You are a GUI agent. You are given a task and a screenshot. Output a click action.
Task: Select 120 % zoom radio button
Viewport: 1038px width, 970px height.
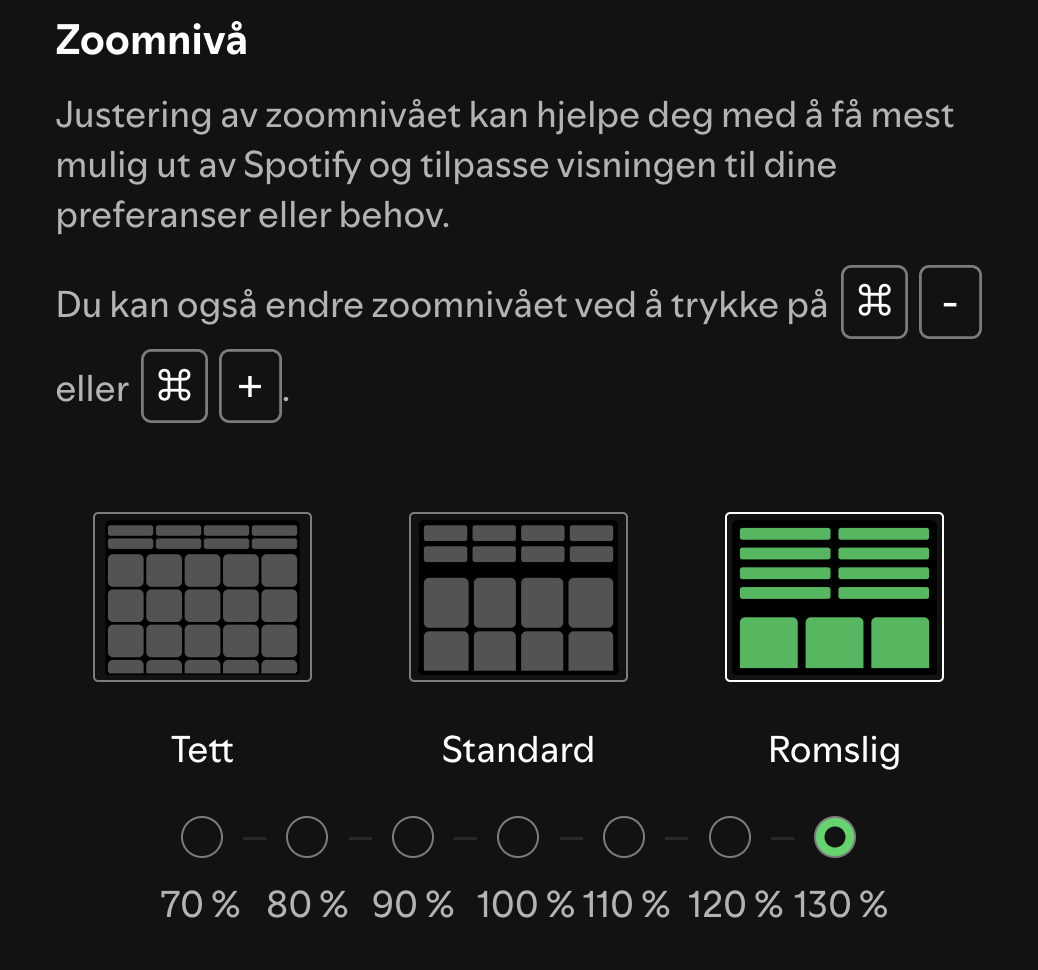(729, 837)
